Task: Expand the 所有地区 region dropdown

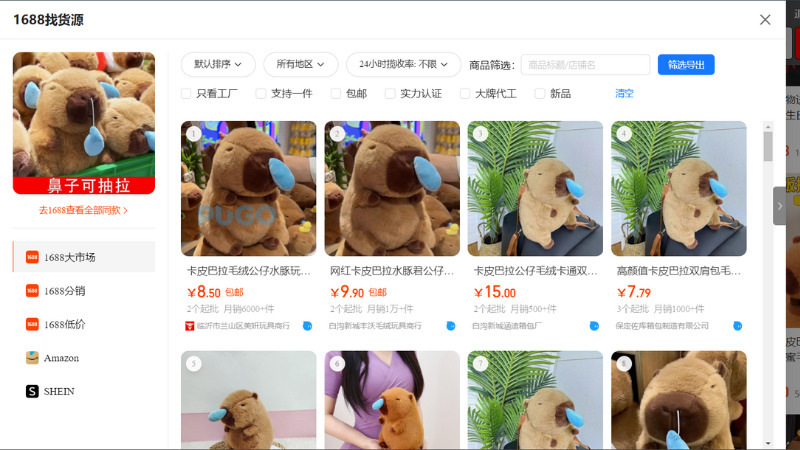Action: tap(300, 64)
